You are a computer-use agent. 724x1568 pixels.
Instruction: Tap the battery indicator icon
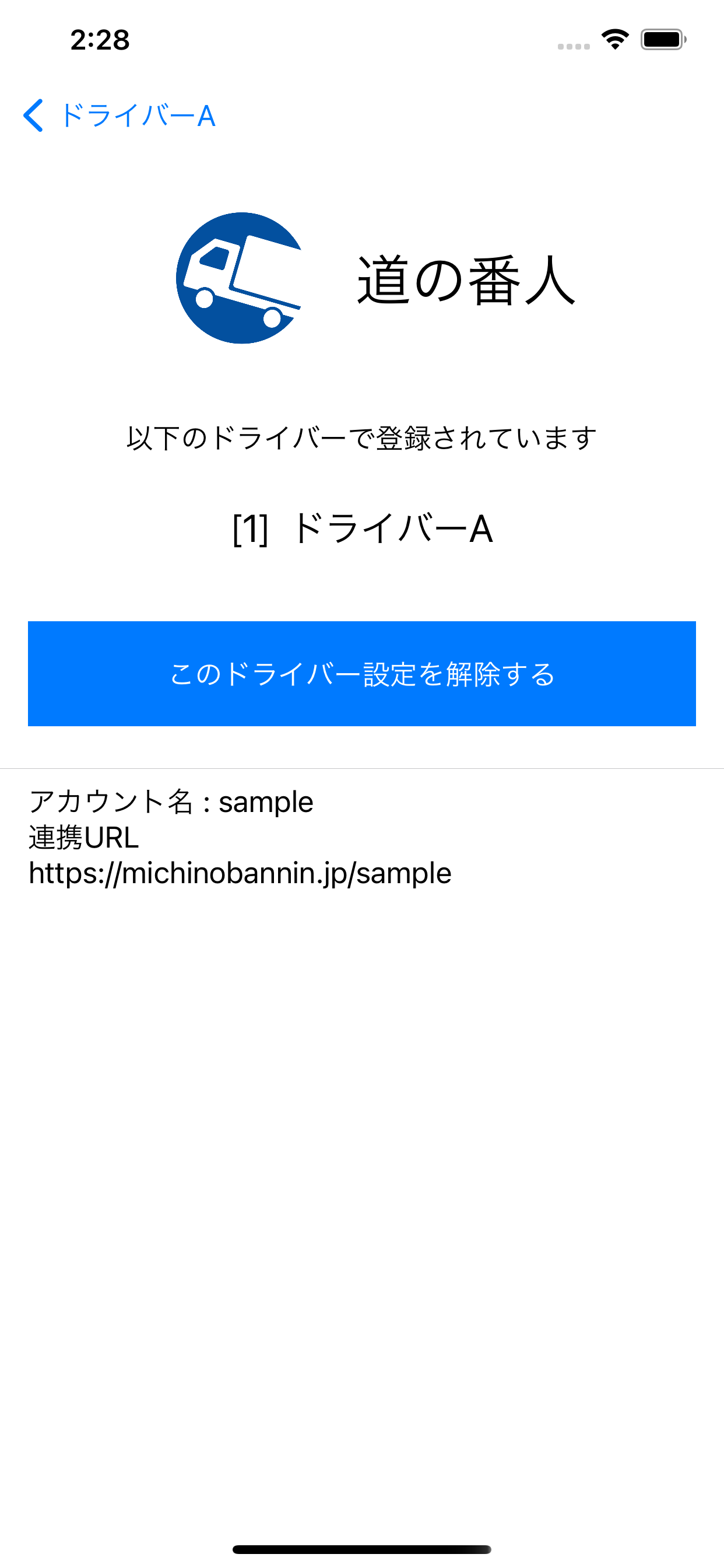663,39
